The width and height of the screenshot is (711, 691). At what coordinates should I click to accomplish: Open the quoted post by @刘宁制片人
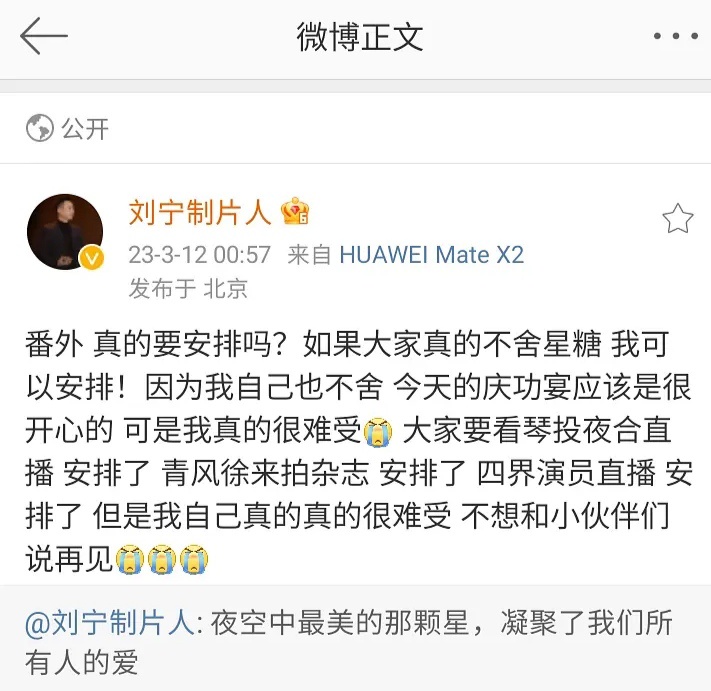350,640
